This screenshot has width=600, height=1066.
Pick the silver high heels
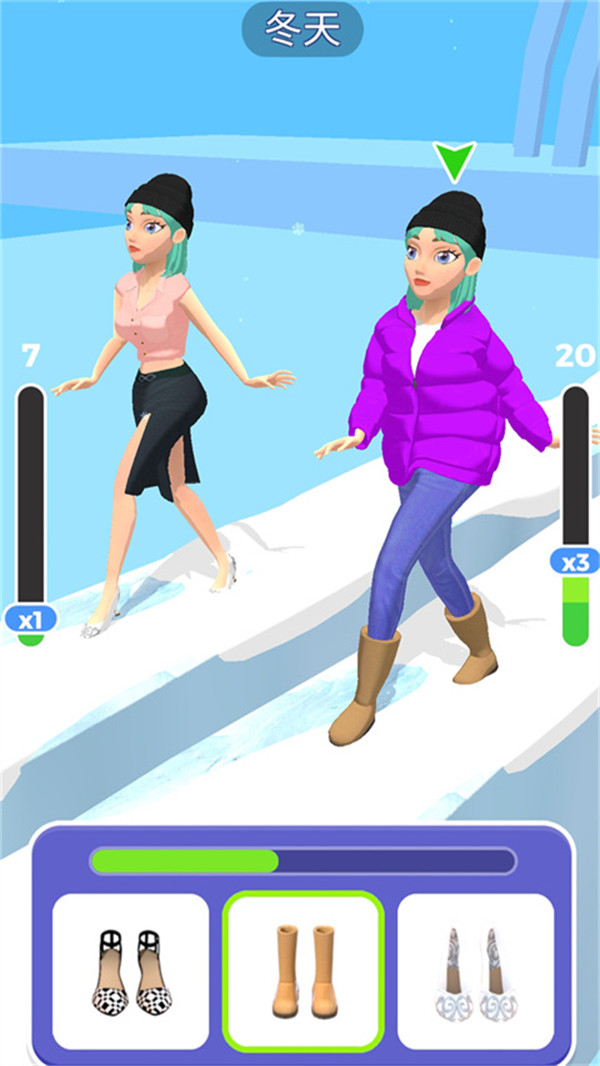point(475,971)
